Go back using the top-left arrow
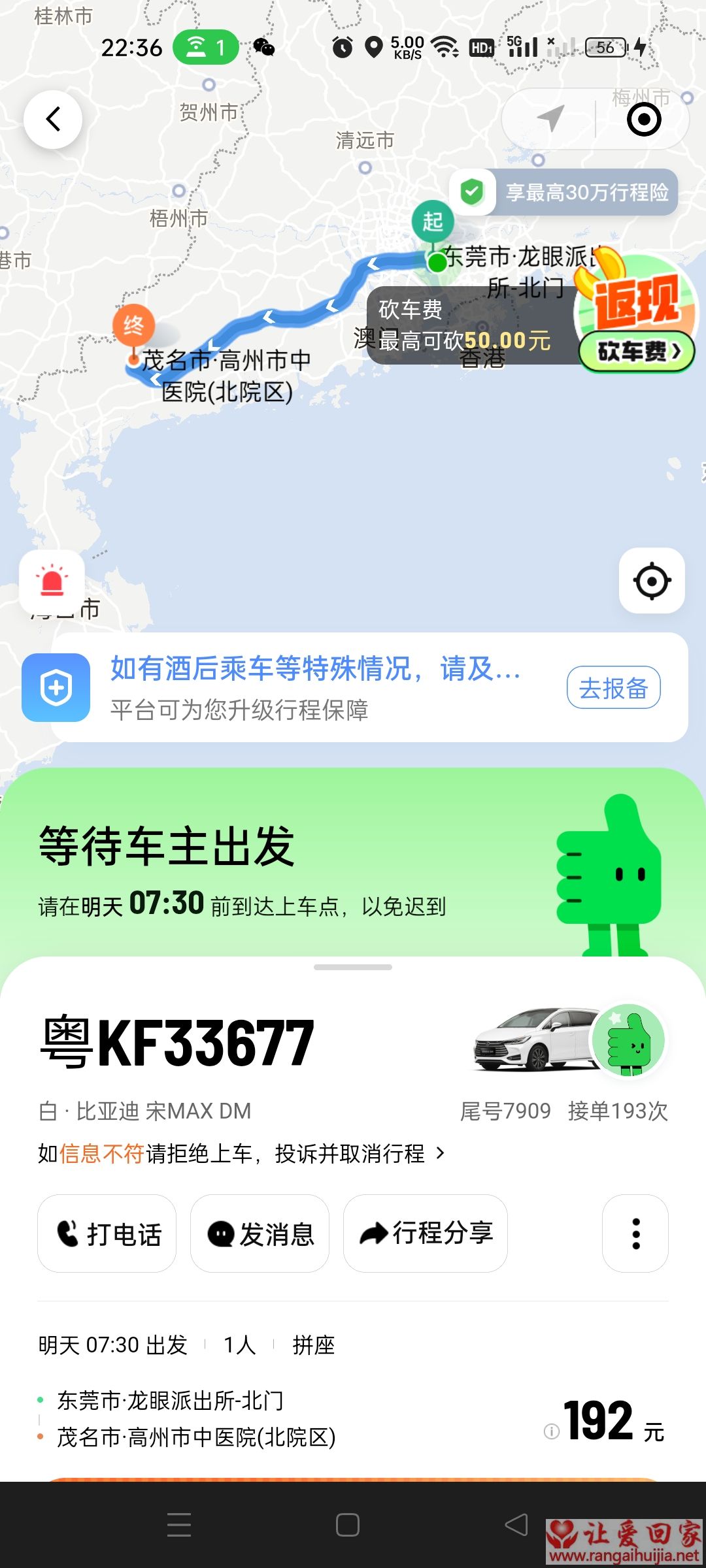Image resolution: width=706 pixels, height=1568 pixels. 53,120
